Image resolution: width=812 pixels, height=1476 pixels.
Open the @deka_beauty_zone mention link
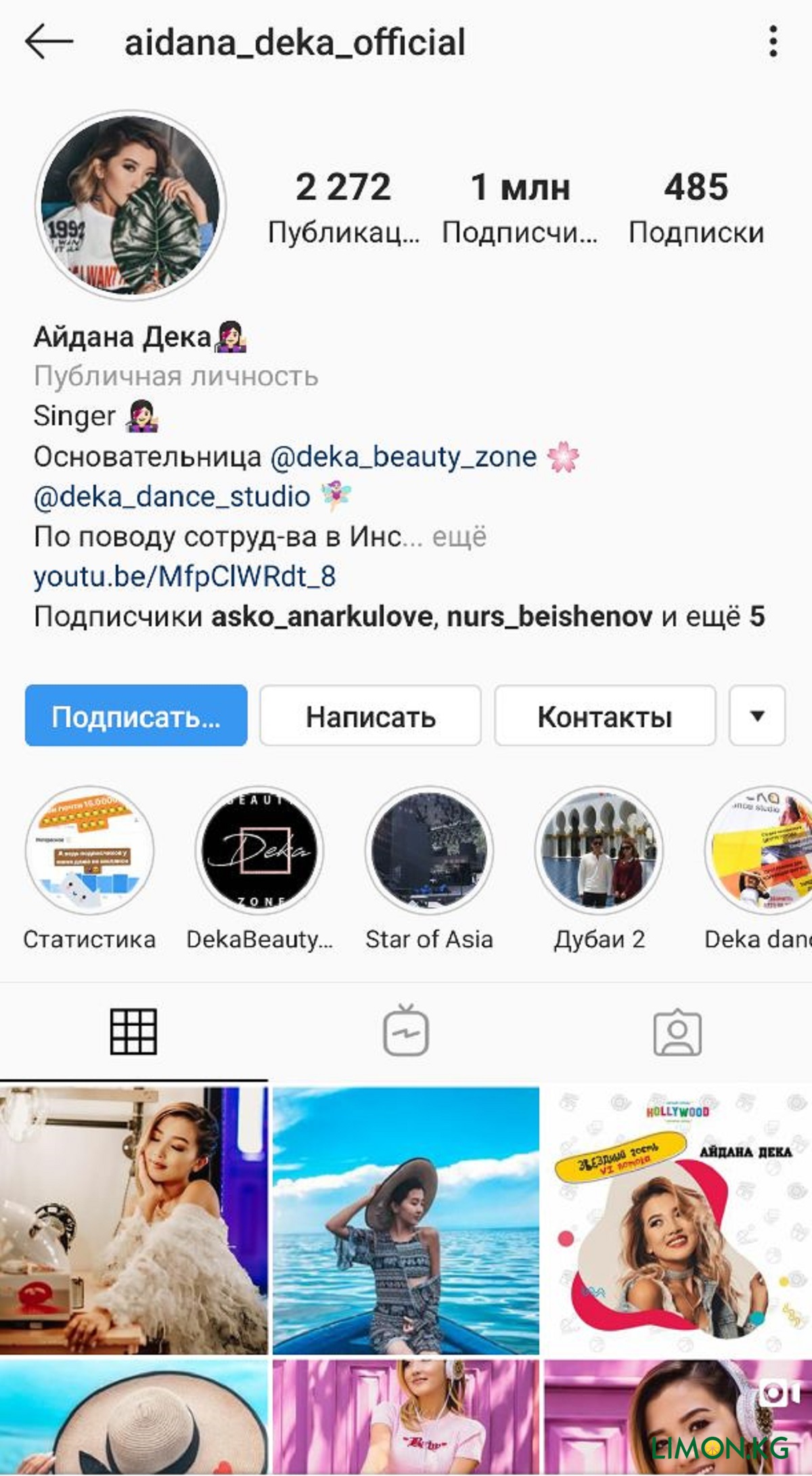click(403, 457)
